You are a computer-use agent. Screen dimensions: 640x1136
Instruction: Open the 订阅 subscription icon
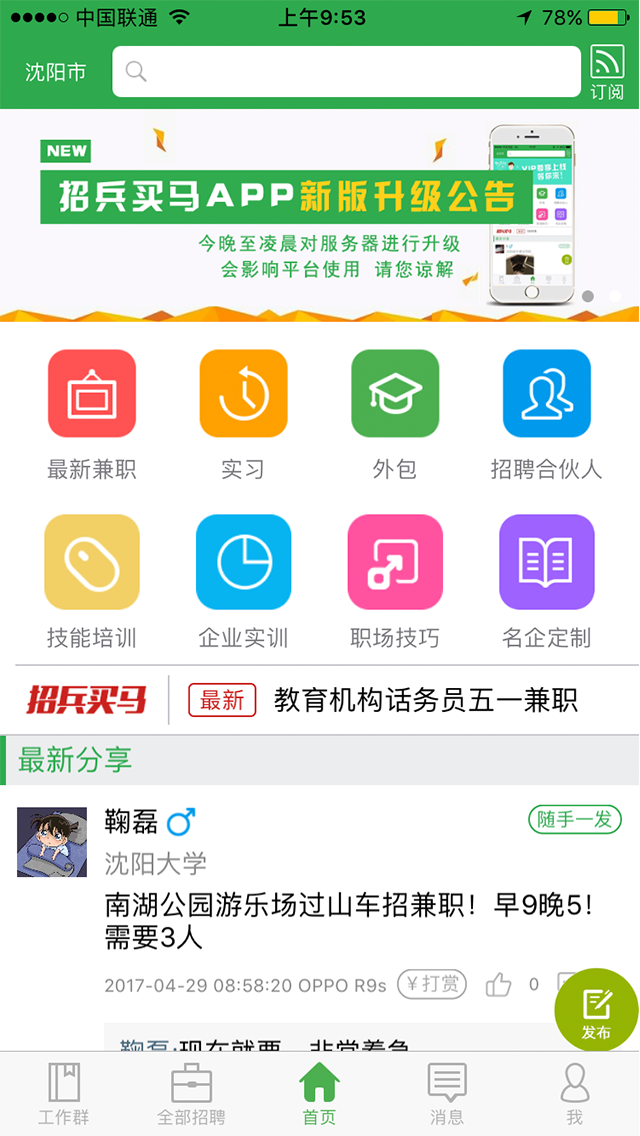[x=607, y=72]
